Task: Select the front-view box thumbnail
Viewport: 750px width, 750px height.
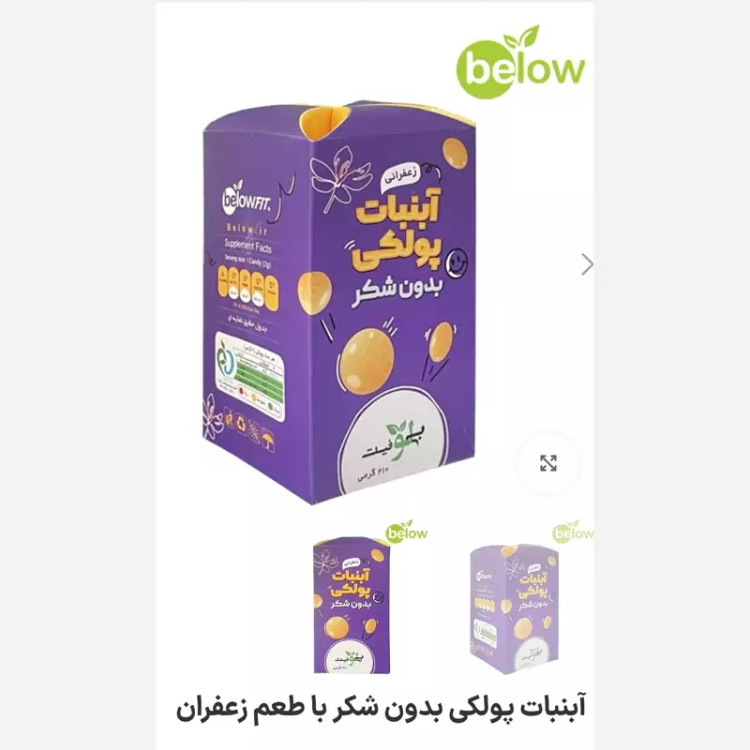Action: coord(349,604)
